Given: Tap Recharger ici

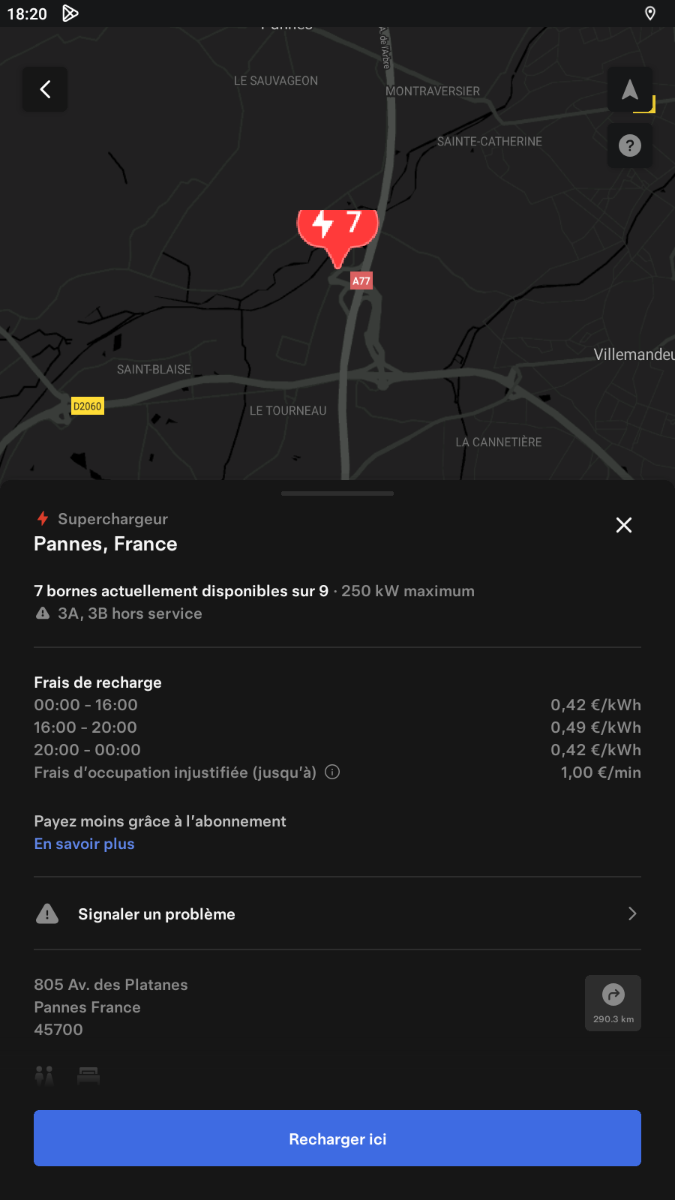Looking at the screenshot, I should click(x=338, y=1138).
